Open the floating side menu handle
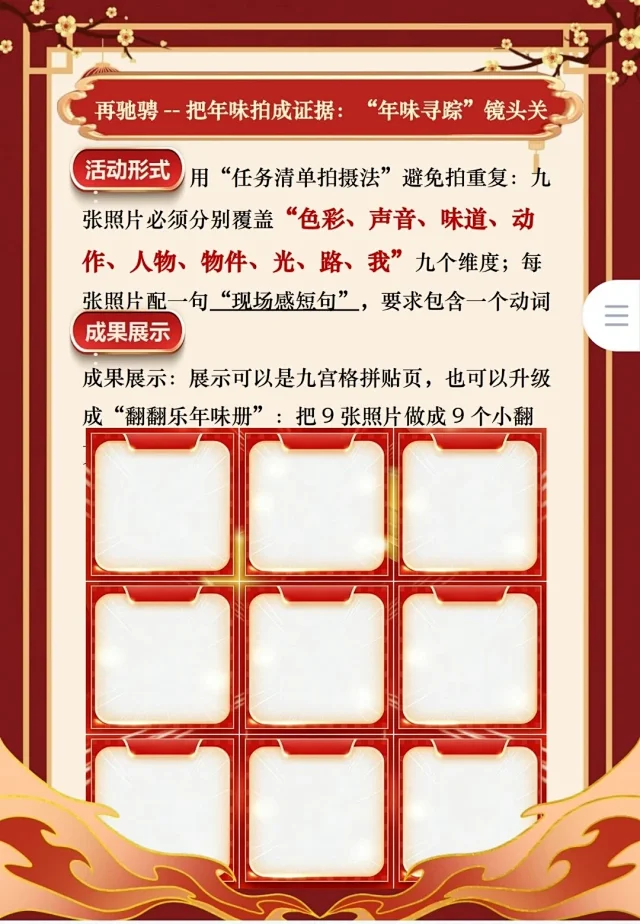640x924 pixels. click(616, 316)
